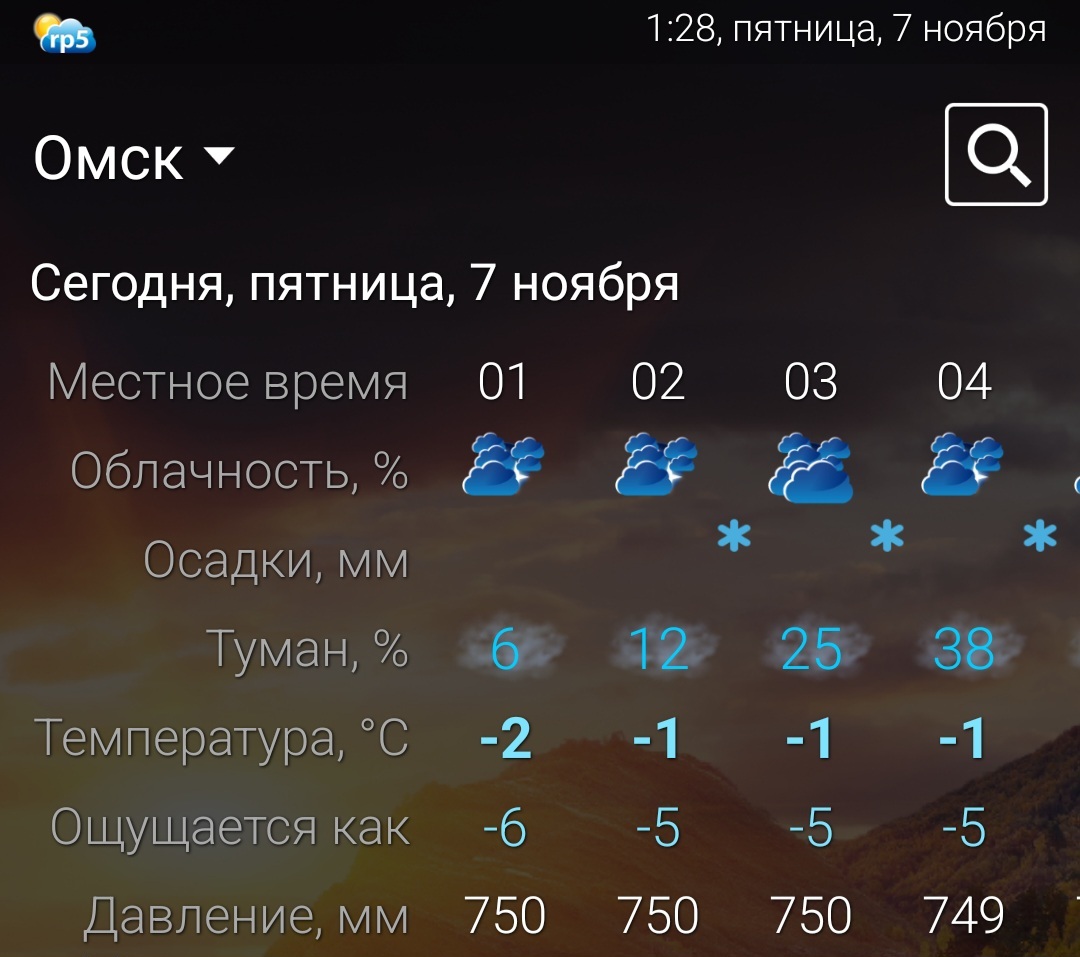Open the city search magnifier
This screenshot has width=1080, height=957.
[x=996, y=155]
